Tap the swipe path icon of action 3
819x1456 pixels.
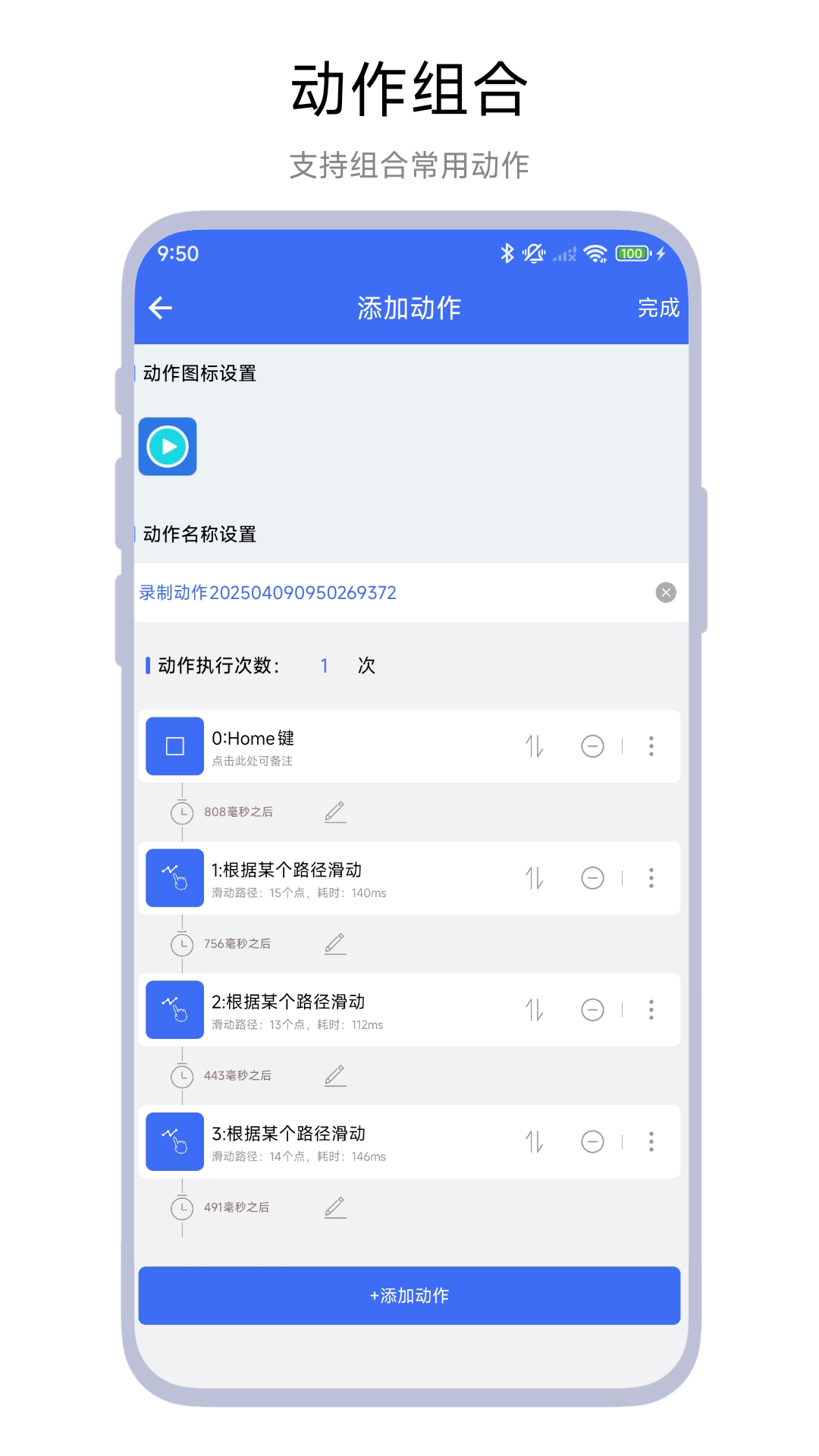tap(174, 1141)
